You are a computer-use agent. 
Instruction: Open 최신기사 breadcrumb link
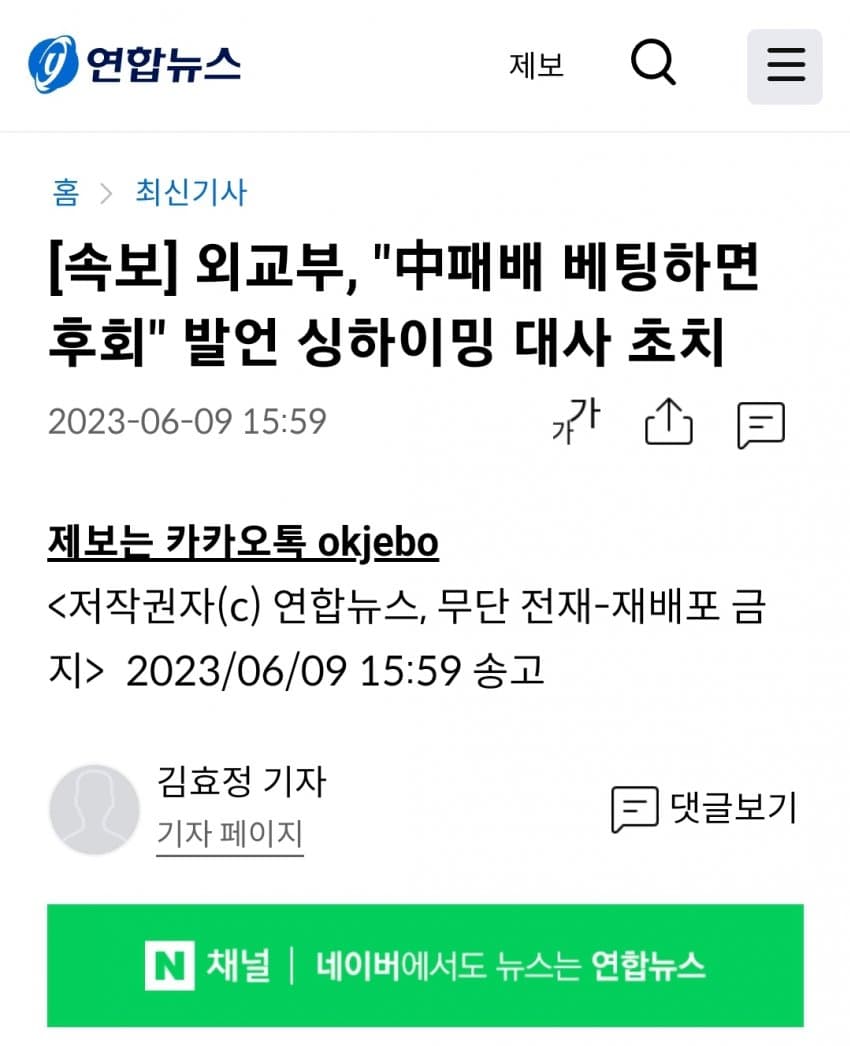point(191,192)
